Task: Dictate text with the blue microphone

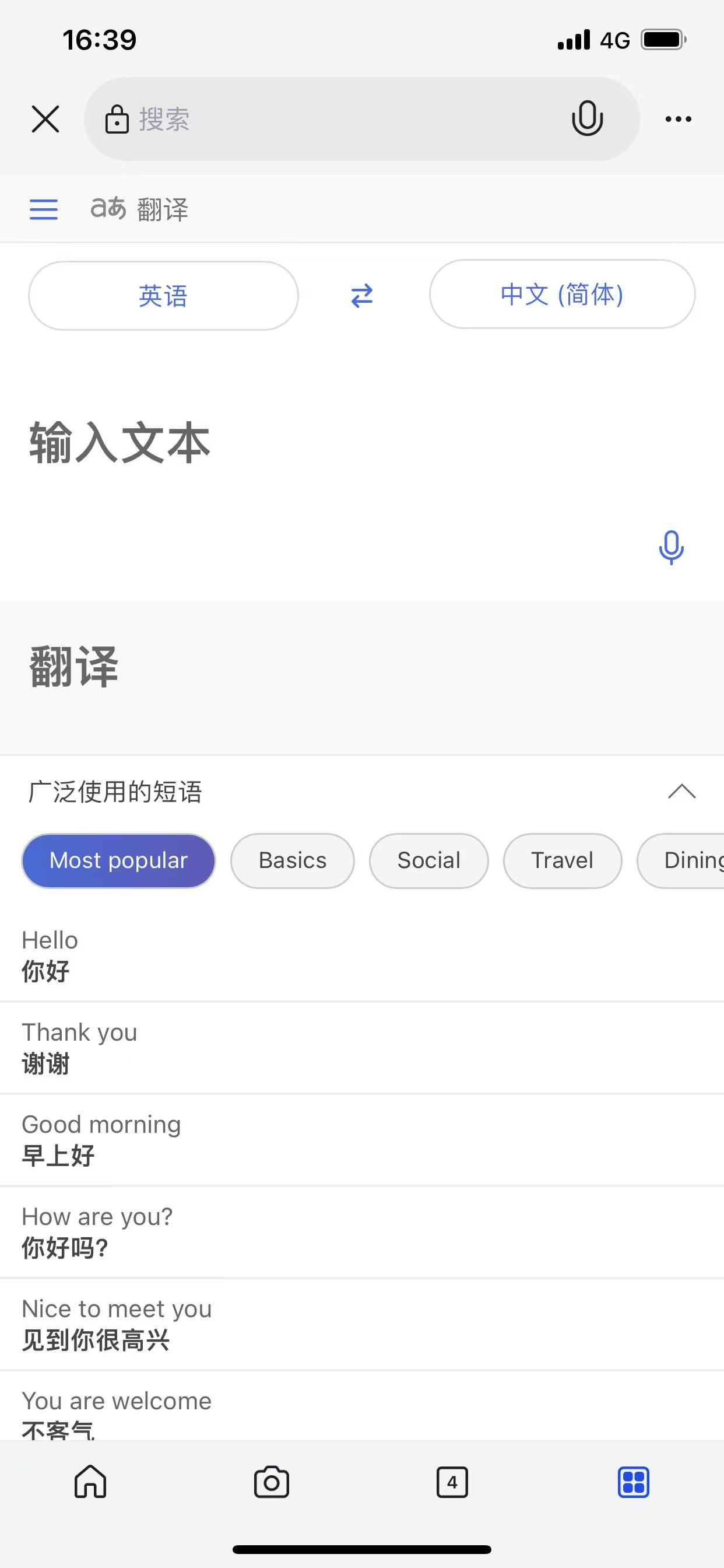Action: click(671, 547)
